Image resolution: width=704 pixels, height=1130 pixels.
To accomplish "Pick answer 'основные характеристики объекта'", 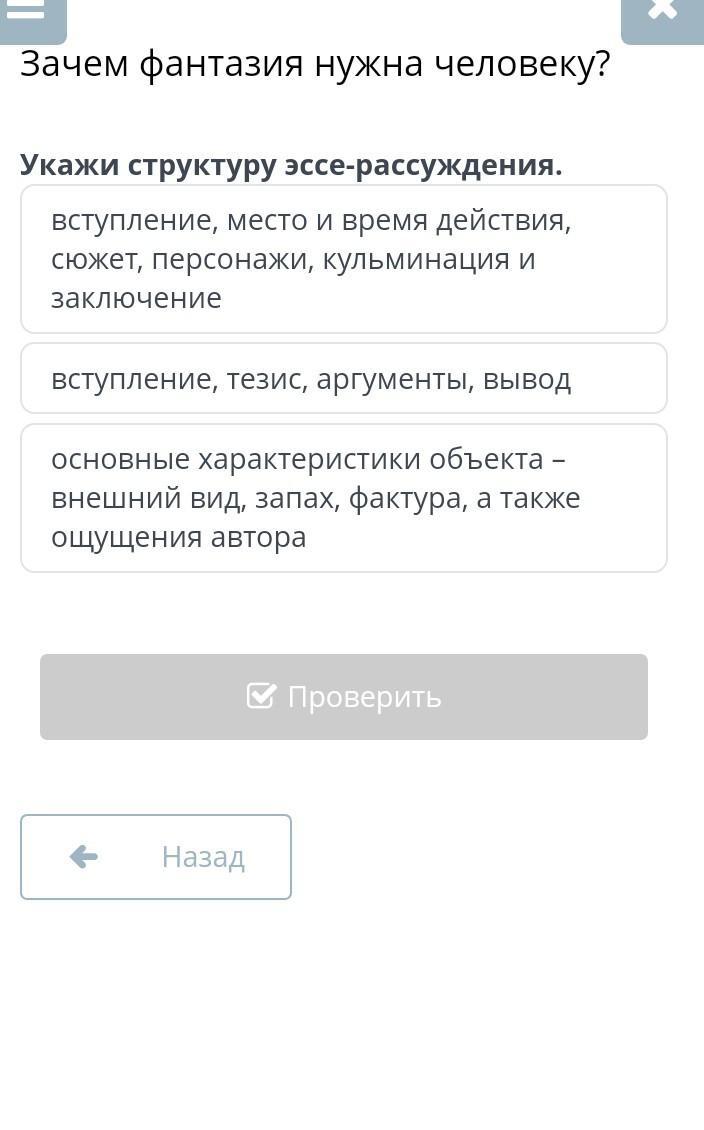I will point(343,498).
